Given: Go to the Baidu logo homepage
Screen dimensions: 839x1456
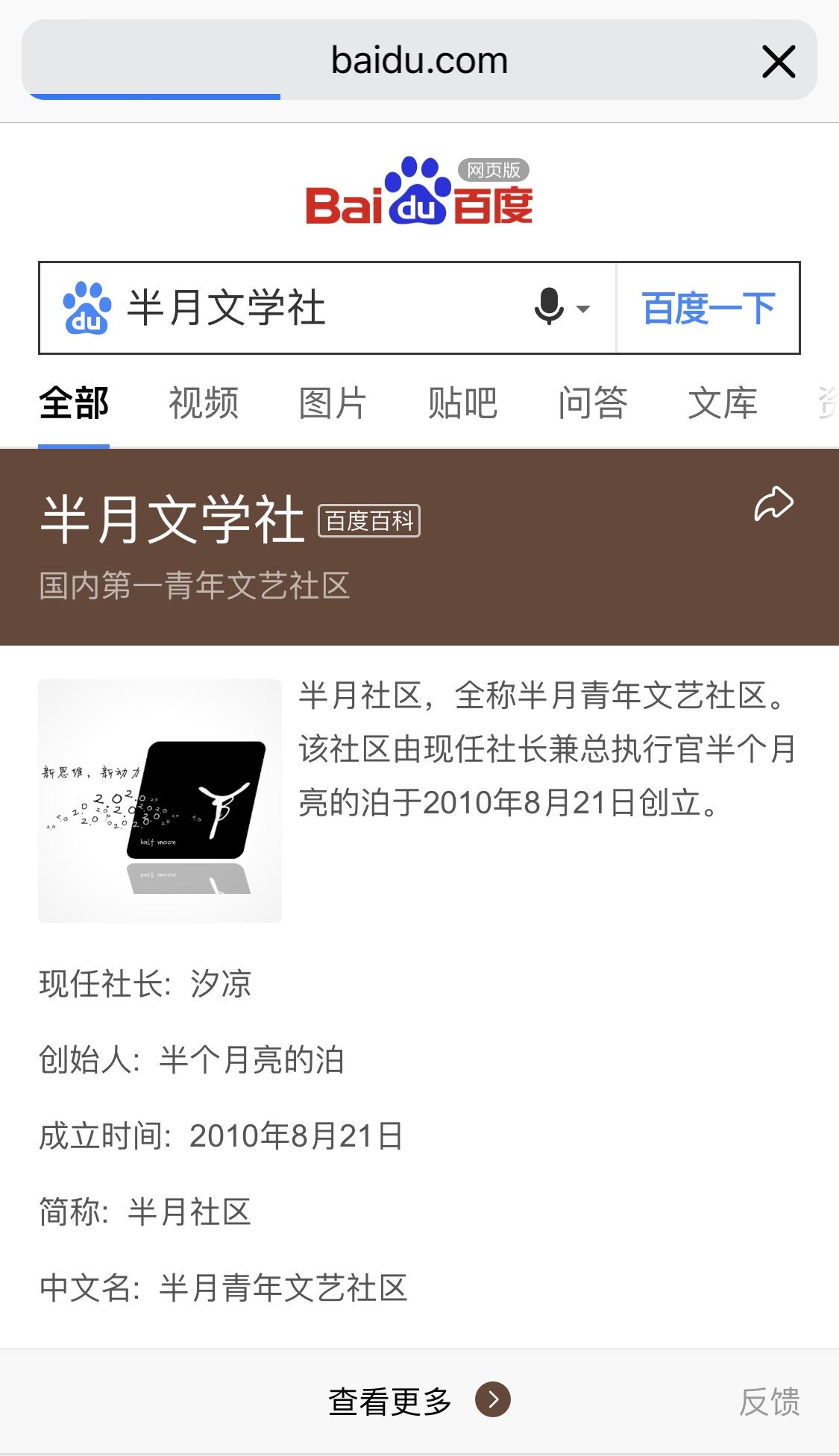Looking at the screenshot, I should [419, 192].
